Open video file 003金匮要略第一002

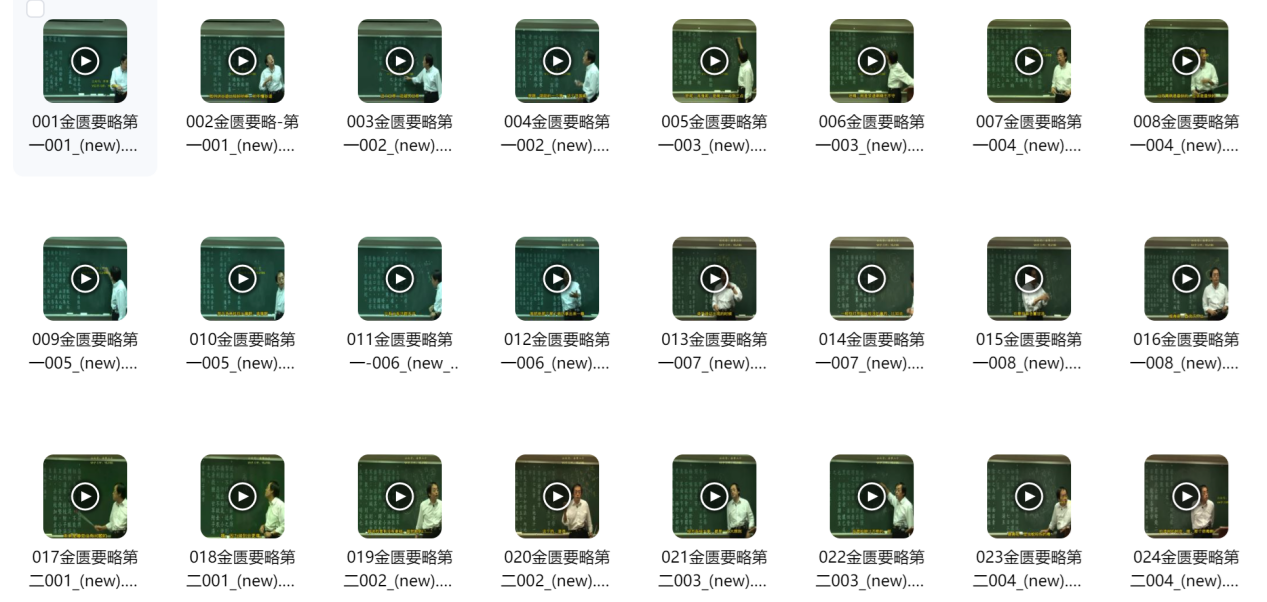[400, 61]
